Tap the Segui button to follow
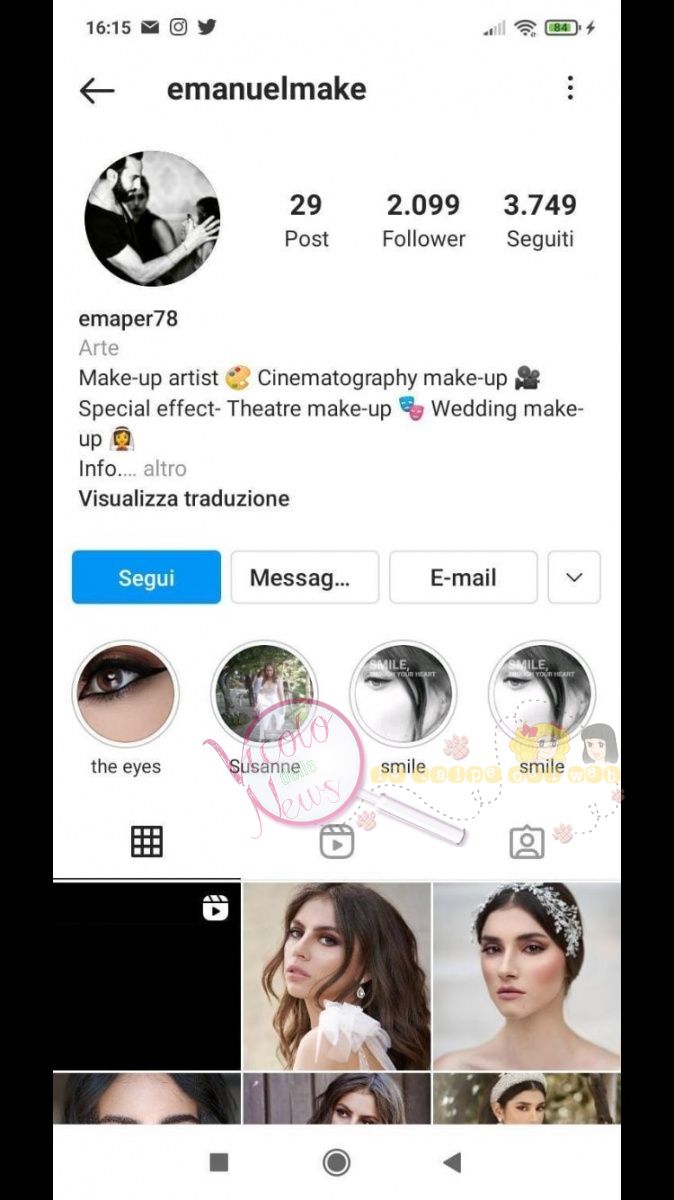Viewport: 674px width, 1200px height. pos(146,577)
